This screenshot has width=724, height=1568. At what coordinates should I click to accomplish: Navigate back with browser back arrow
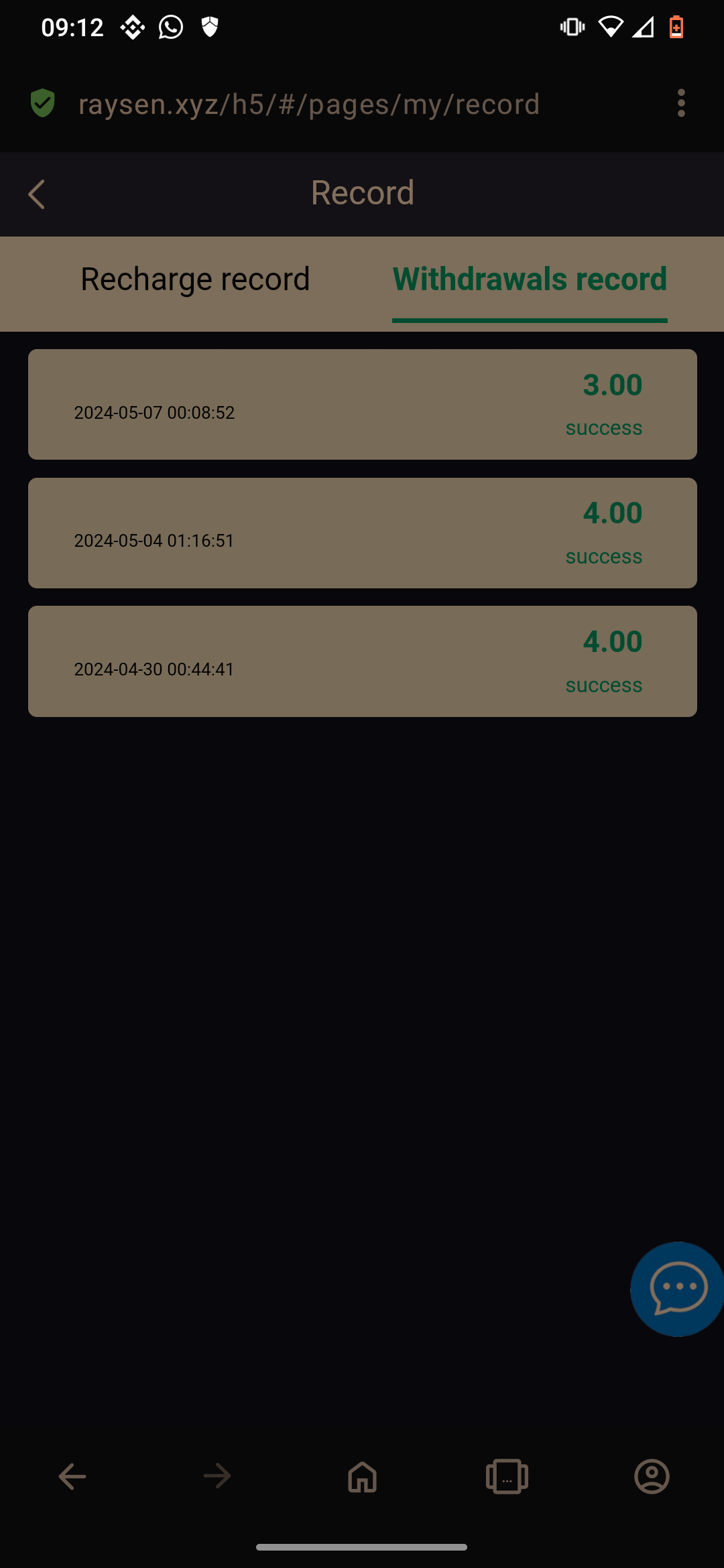[72, 1476]
